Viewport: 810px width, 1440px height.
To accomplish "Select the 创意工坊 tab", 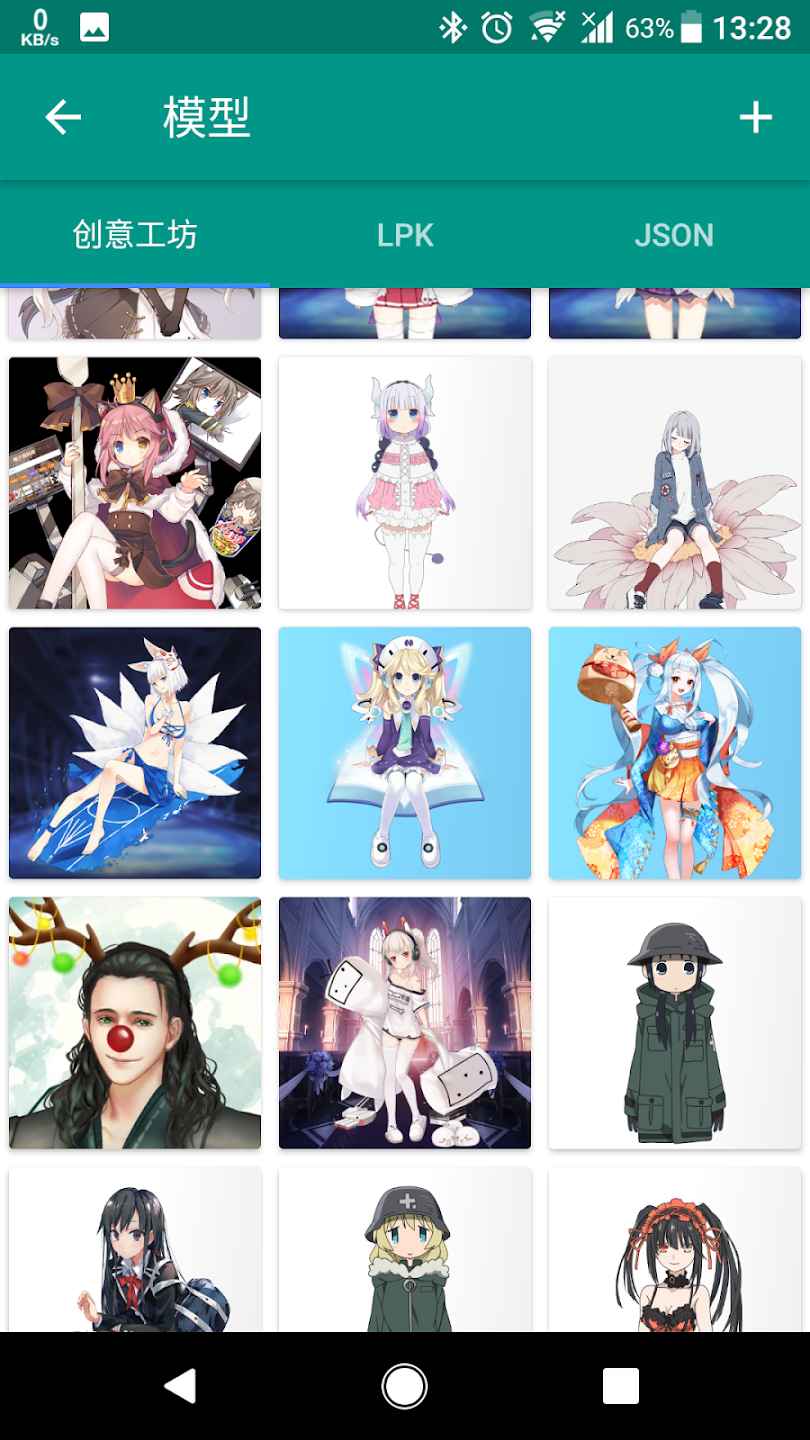I will 135,236.
